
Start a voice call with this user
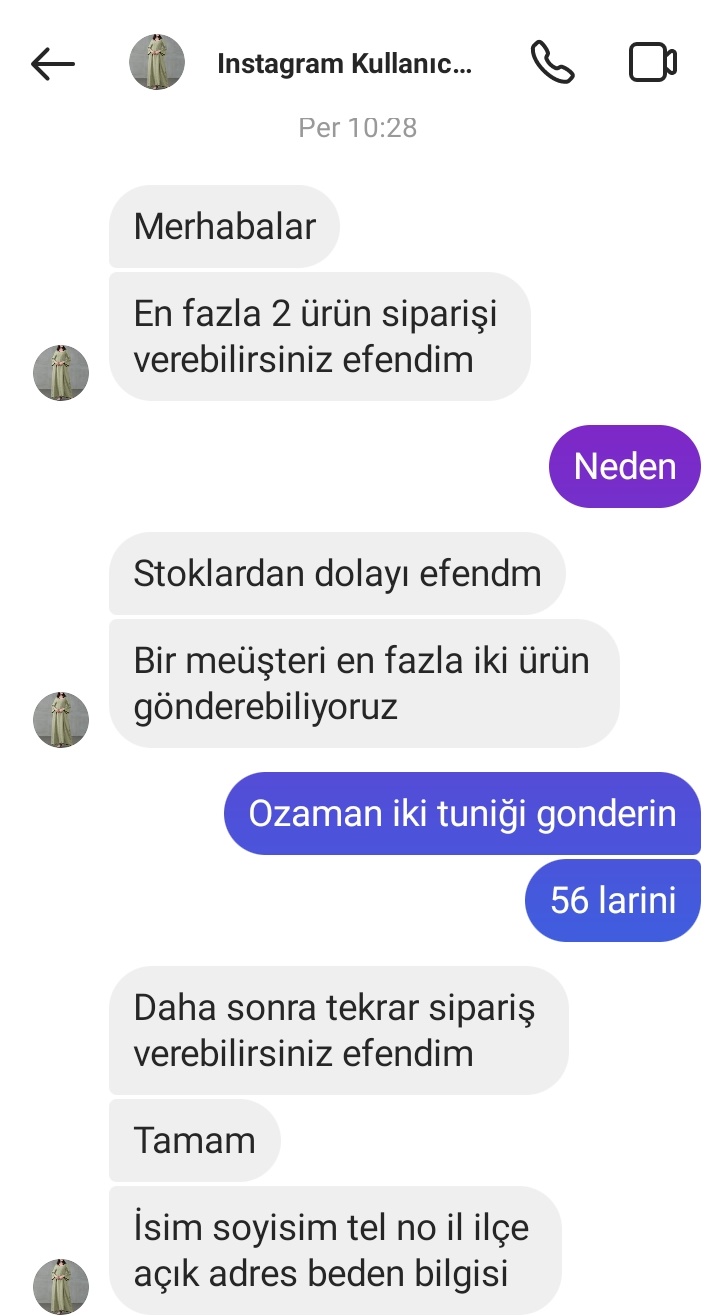(x=552, y=63)
